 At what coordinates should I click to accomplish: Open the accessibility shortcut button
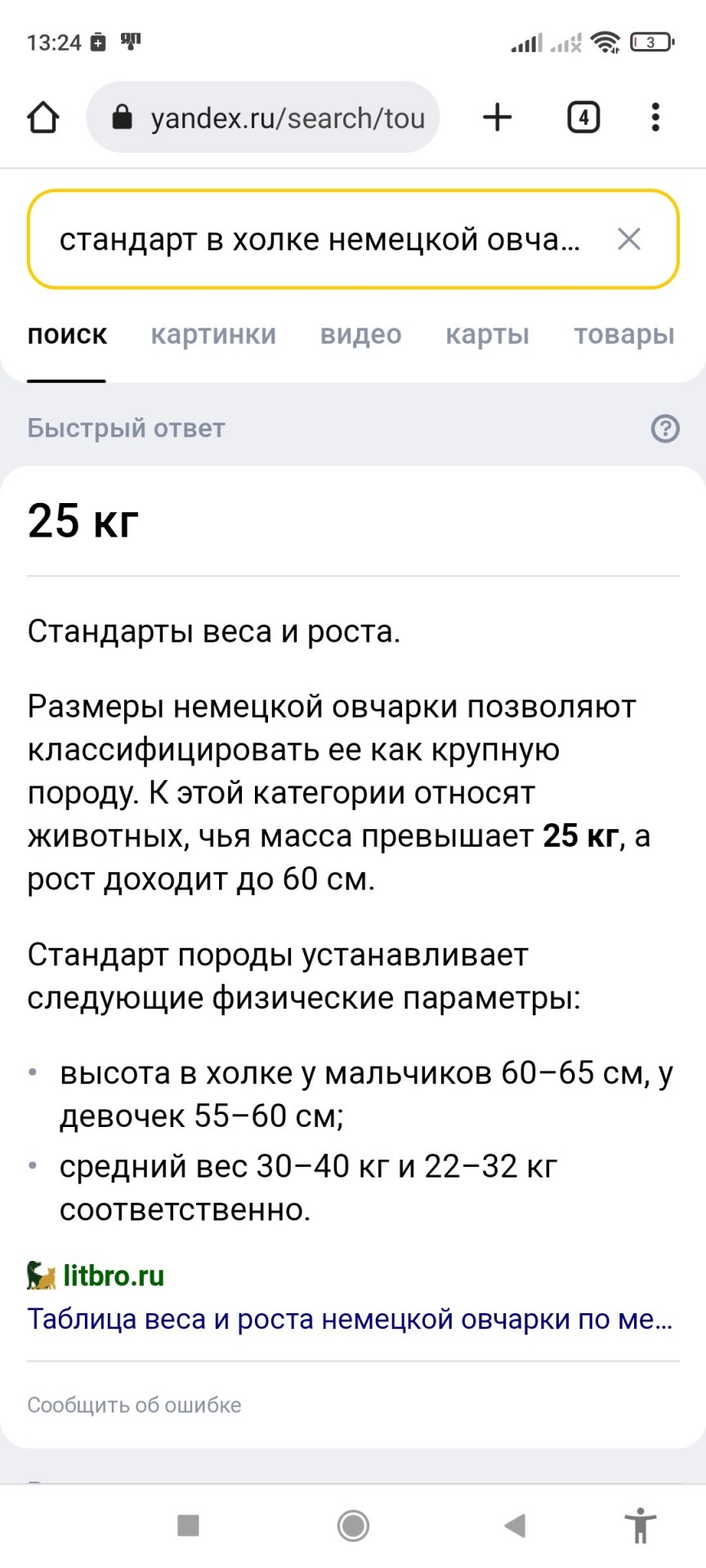point(641,1525)
